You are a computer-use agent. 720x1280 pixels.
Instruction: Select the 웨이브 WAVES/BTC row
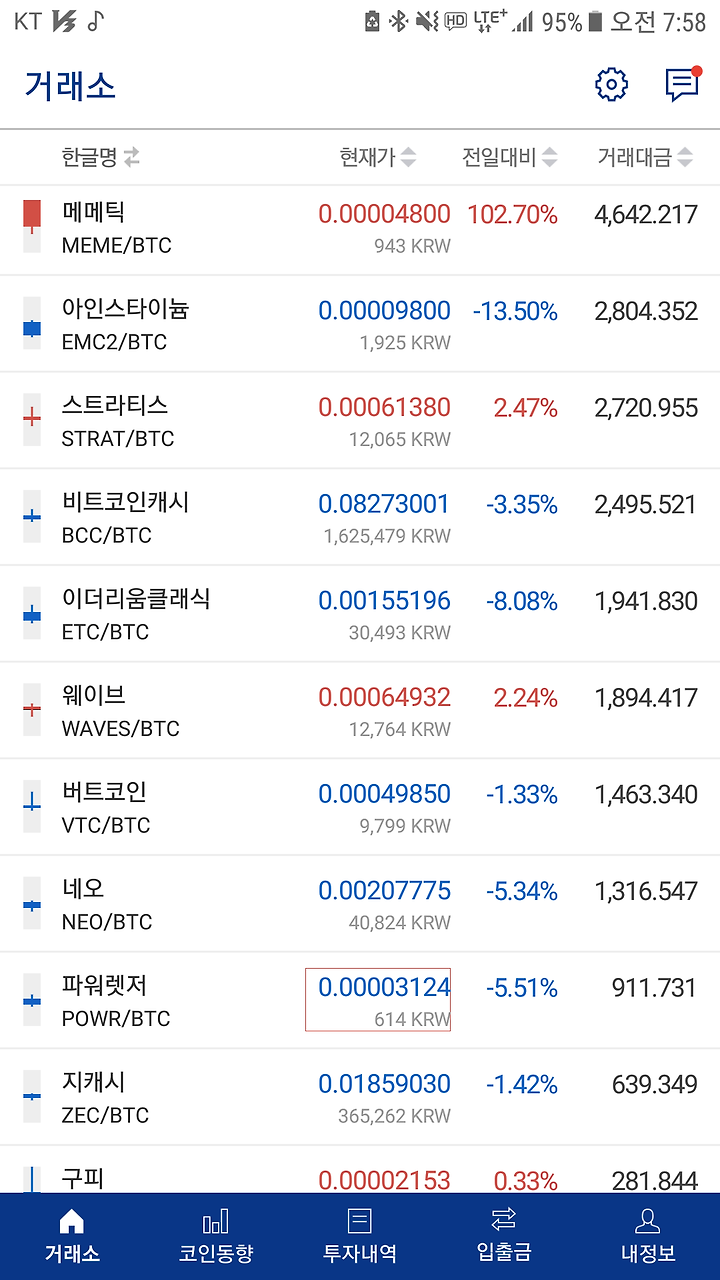click(360, 711)
